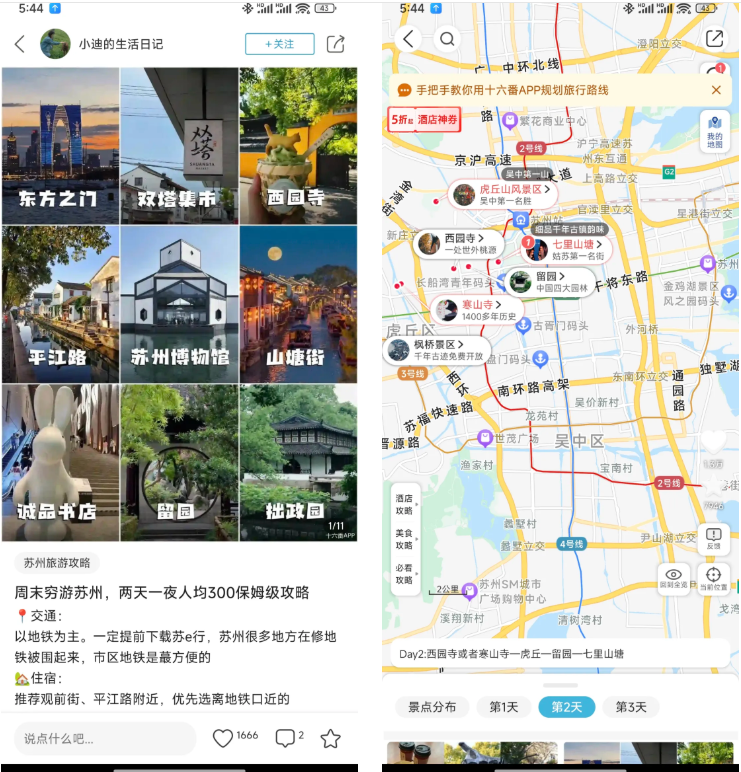Switch to the 第3天 tab
Screen dimensions: 741x772
point(630,707)
